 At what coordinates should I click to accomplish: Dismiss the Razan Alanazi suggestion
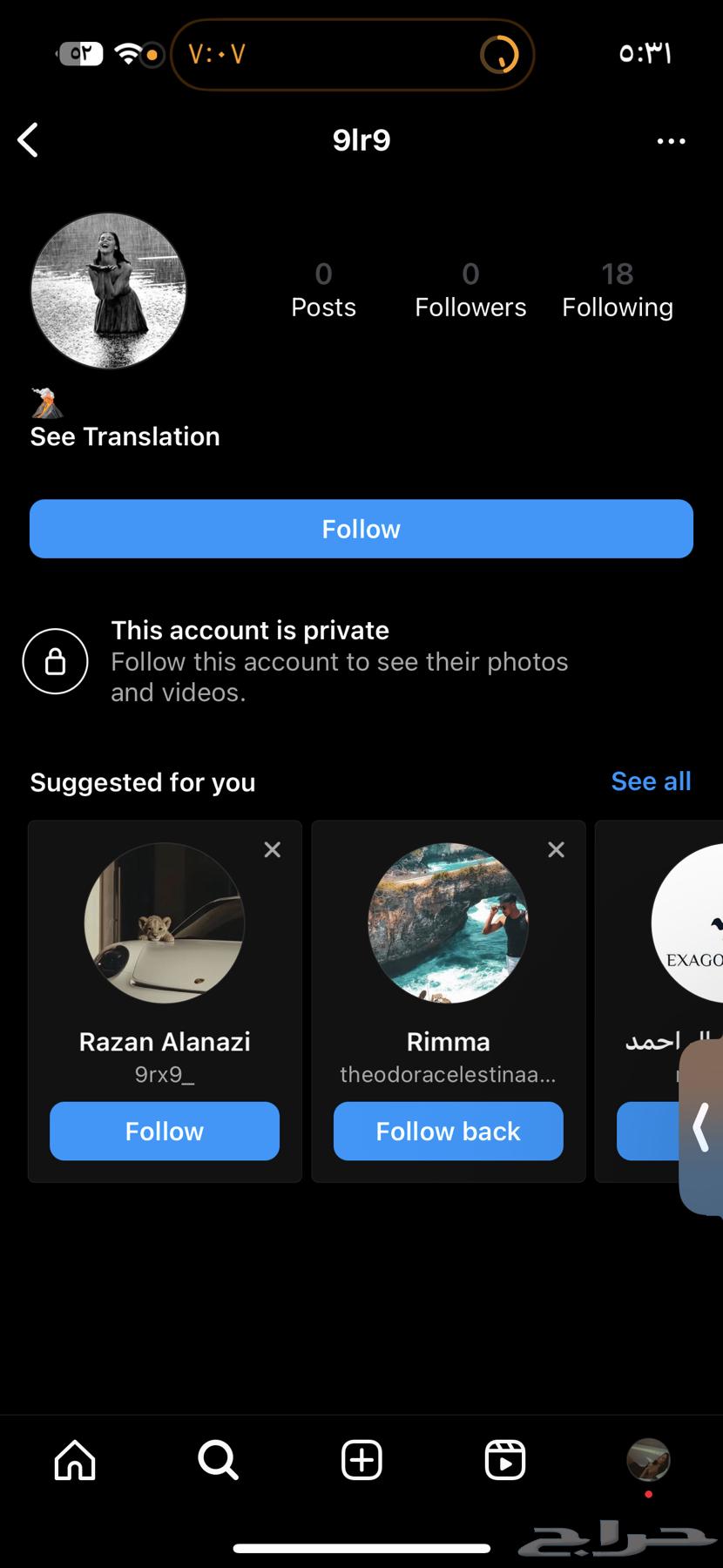coord(273,849)
